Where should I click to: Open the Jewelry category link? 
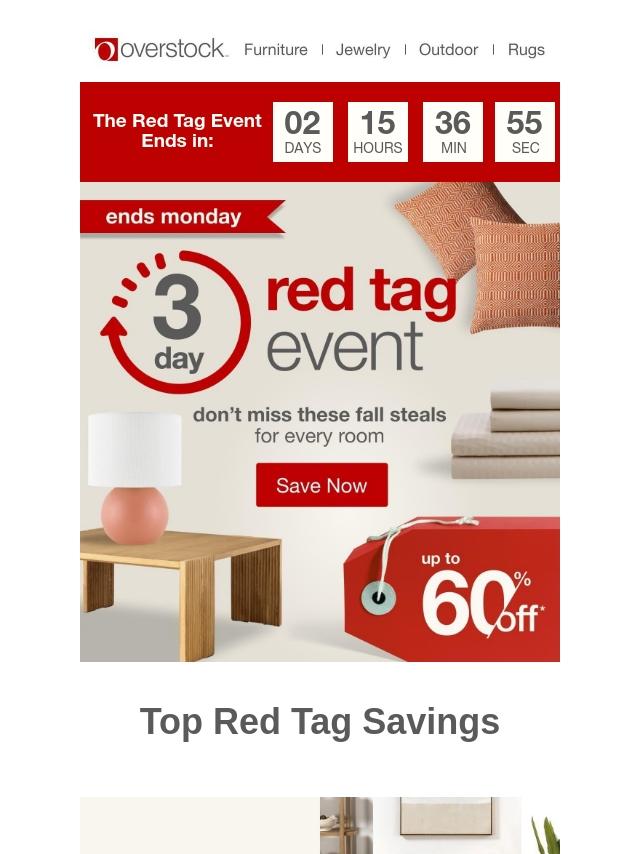363,50
